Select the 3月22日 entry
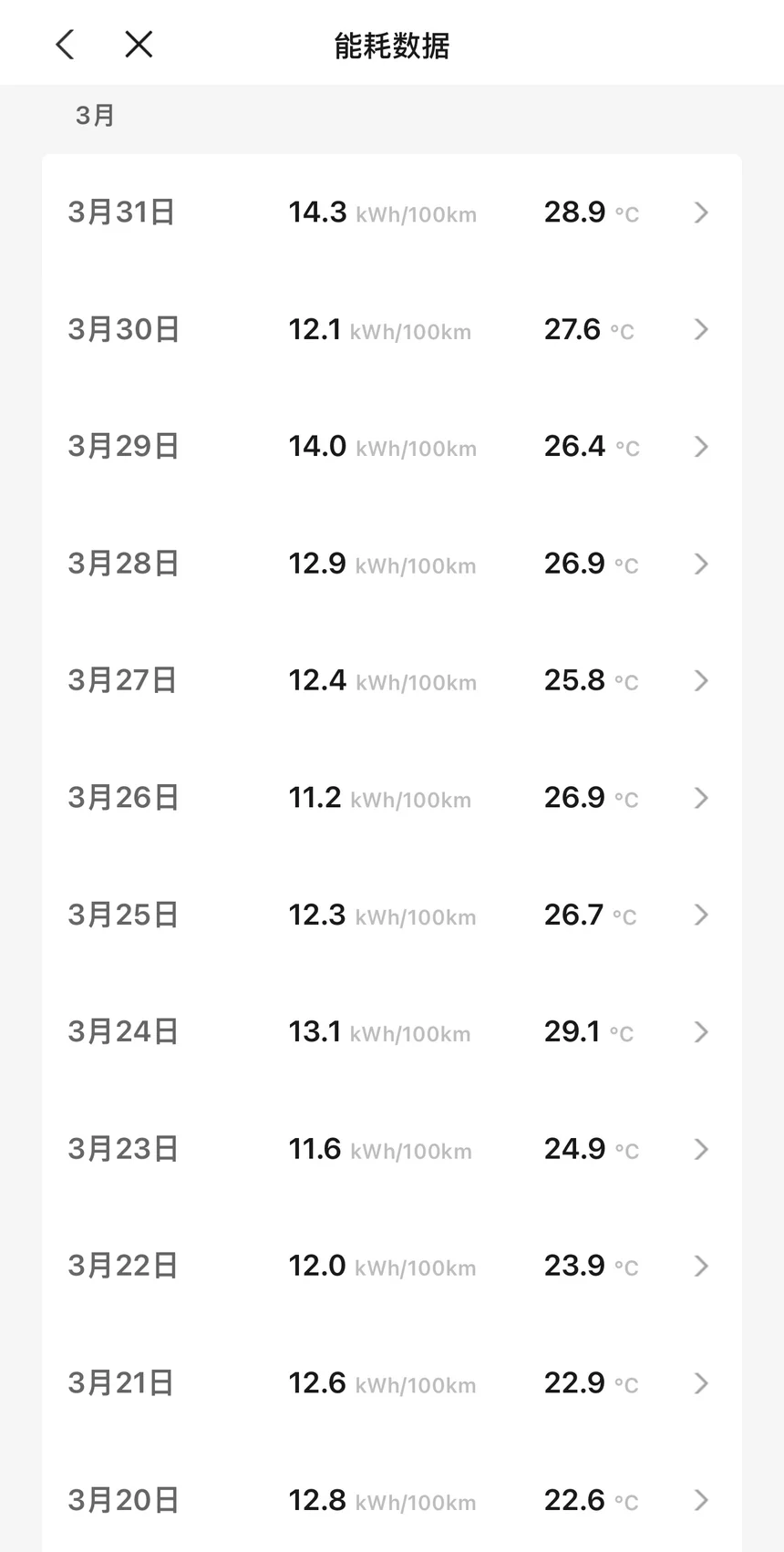This screenshot has height=1552, width=784. [x=392, y=1266]
